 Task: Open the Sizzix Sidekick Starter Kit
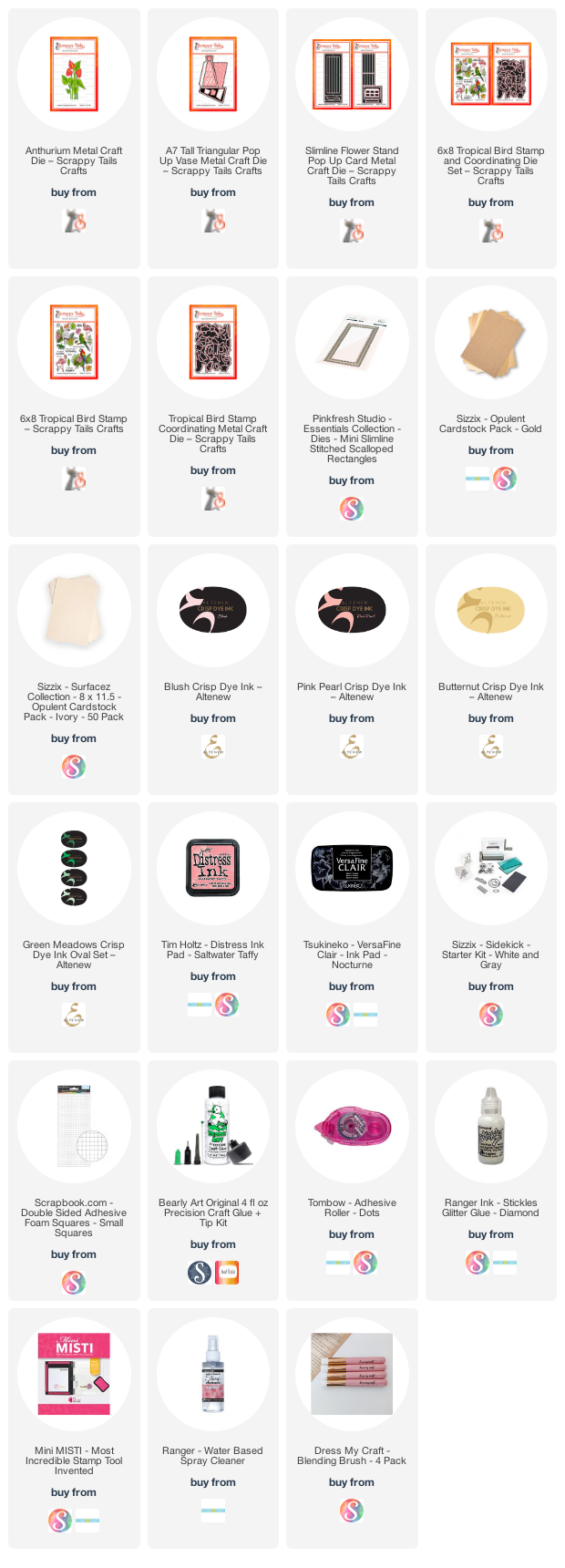491,868
